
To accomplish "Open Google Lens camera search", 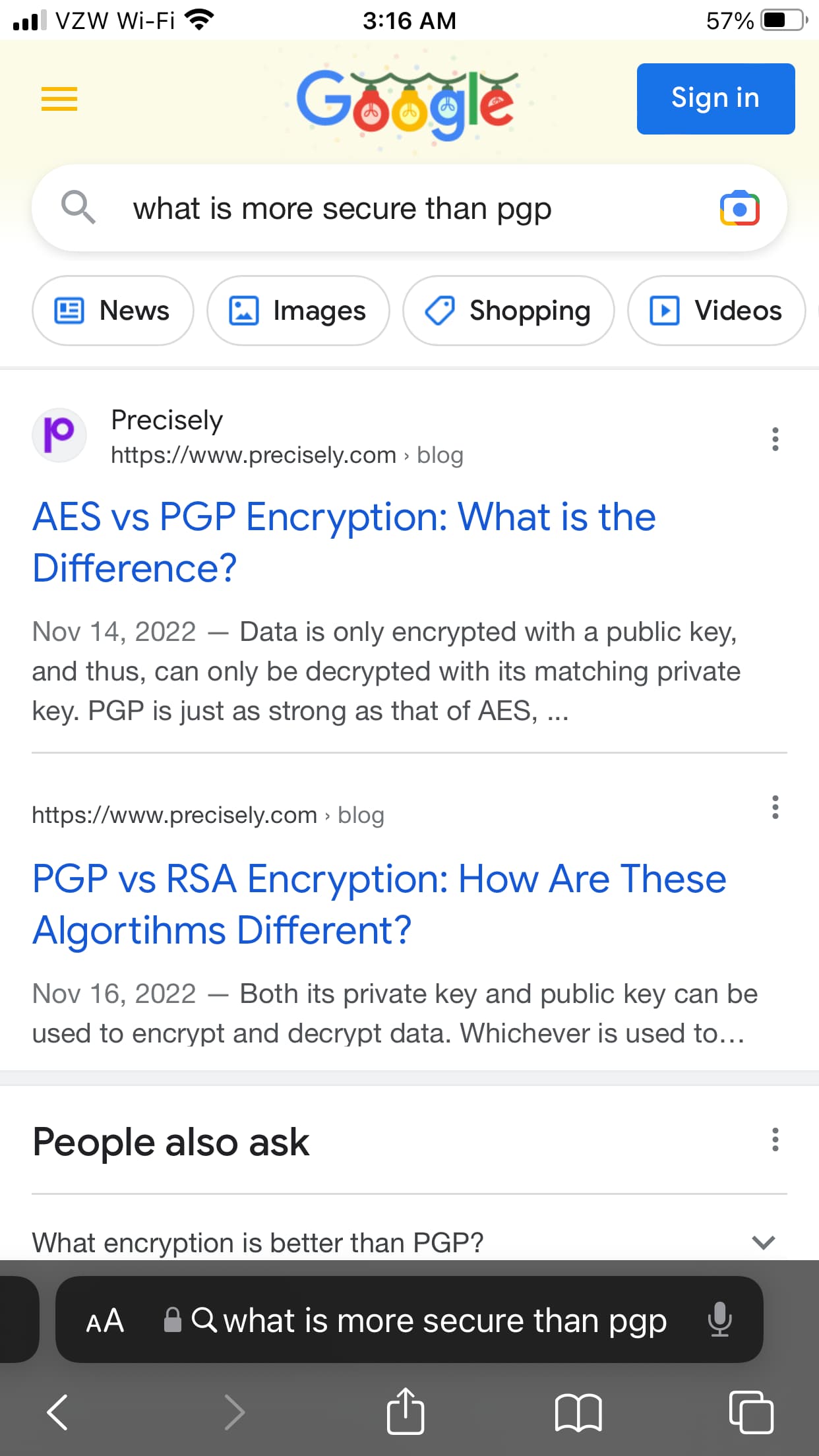I will coord(739,208).
